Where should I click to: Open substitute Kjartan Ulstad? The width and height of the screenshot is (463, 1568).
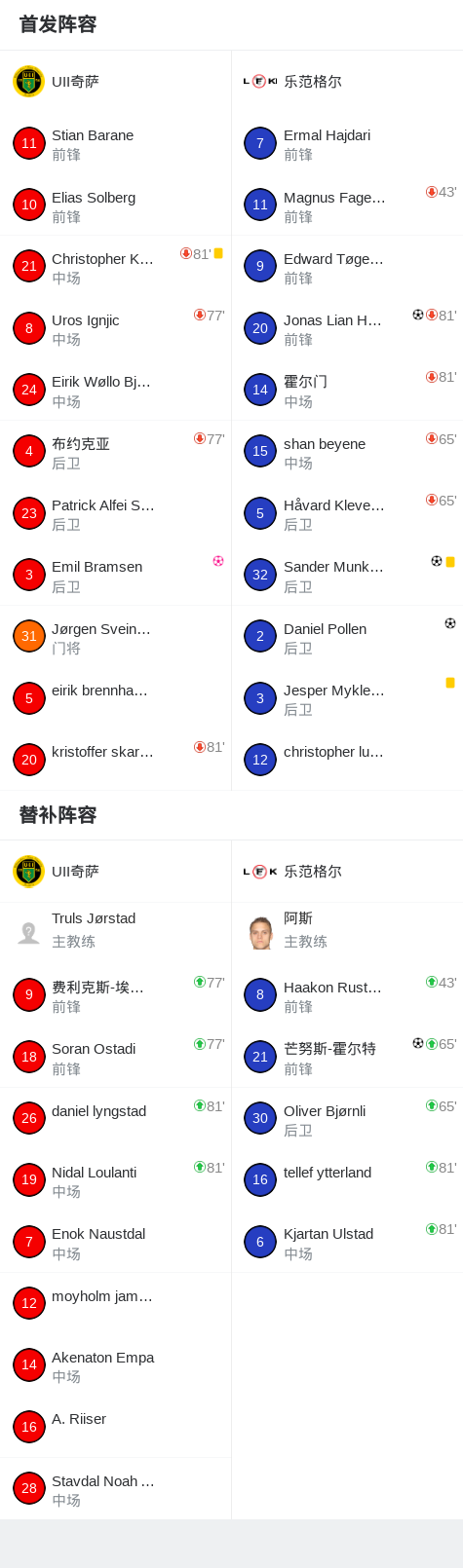click(347, 1242)
